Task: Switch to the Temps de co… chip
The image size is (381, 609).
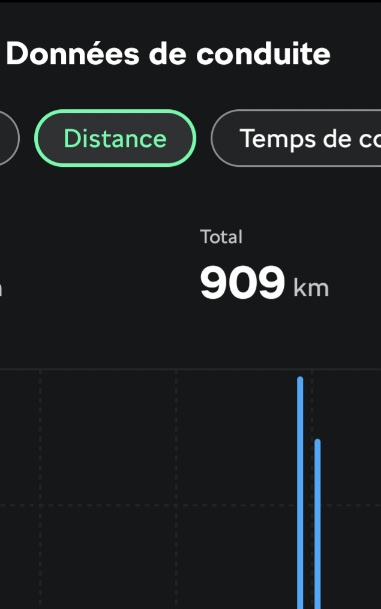Action: point(296,138)
